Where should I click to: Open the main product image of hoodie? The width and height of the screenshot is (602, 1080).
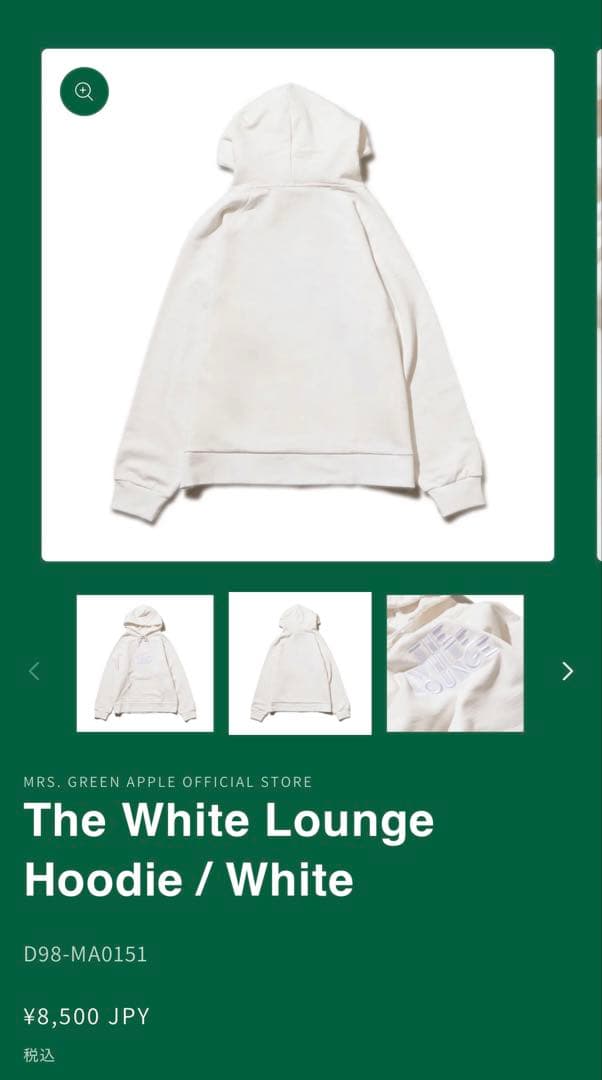click(x=298, y=320)
